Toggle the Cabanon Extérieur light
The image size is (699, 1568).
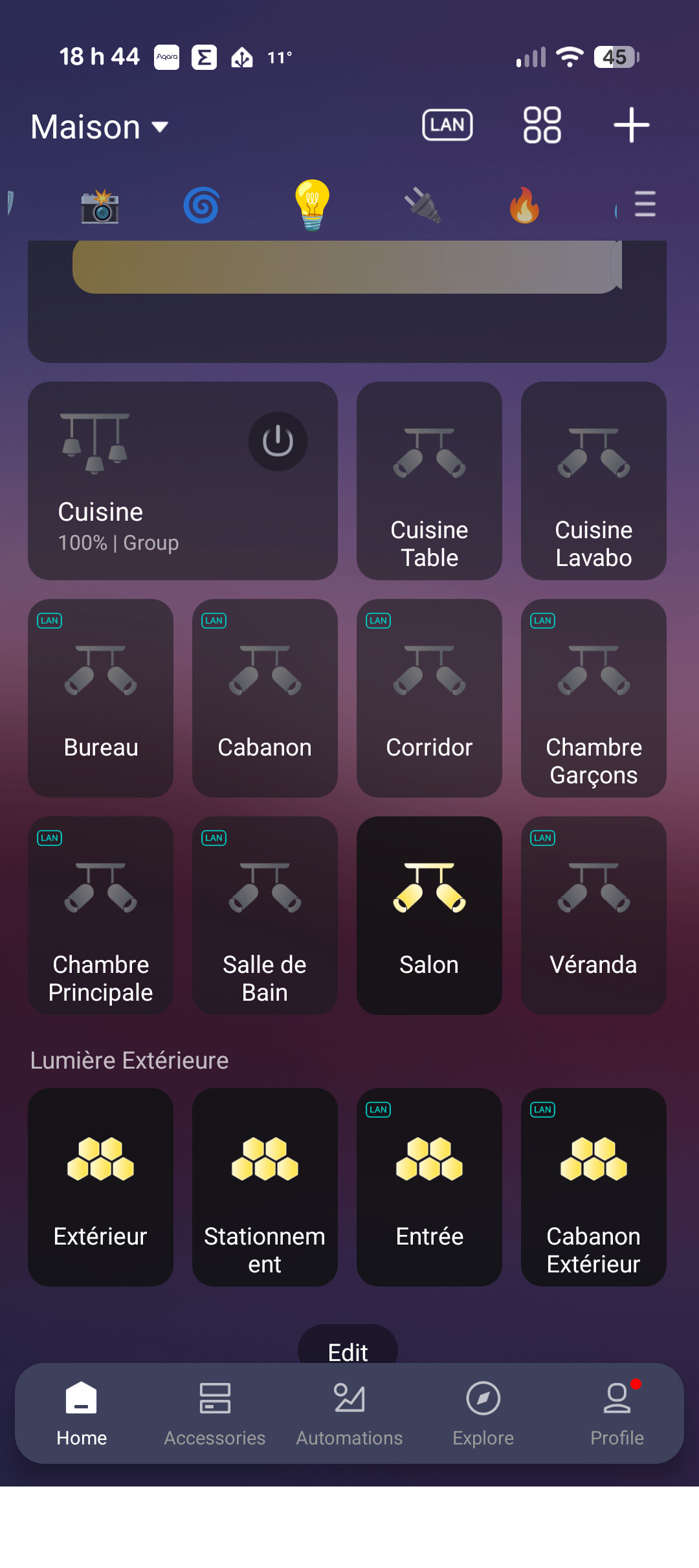[x=594, y=1187]
